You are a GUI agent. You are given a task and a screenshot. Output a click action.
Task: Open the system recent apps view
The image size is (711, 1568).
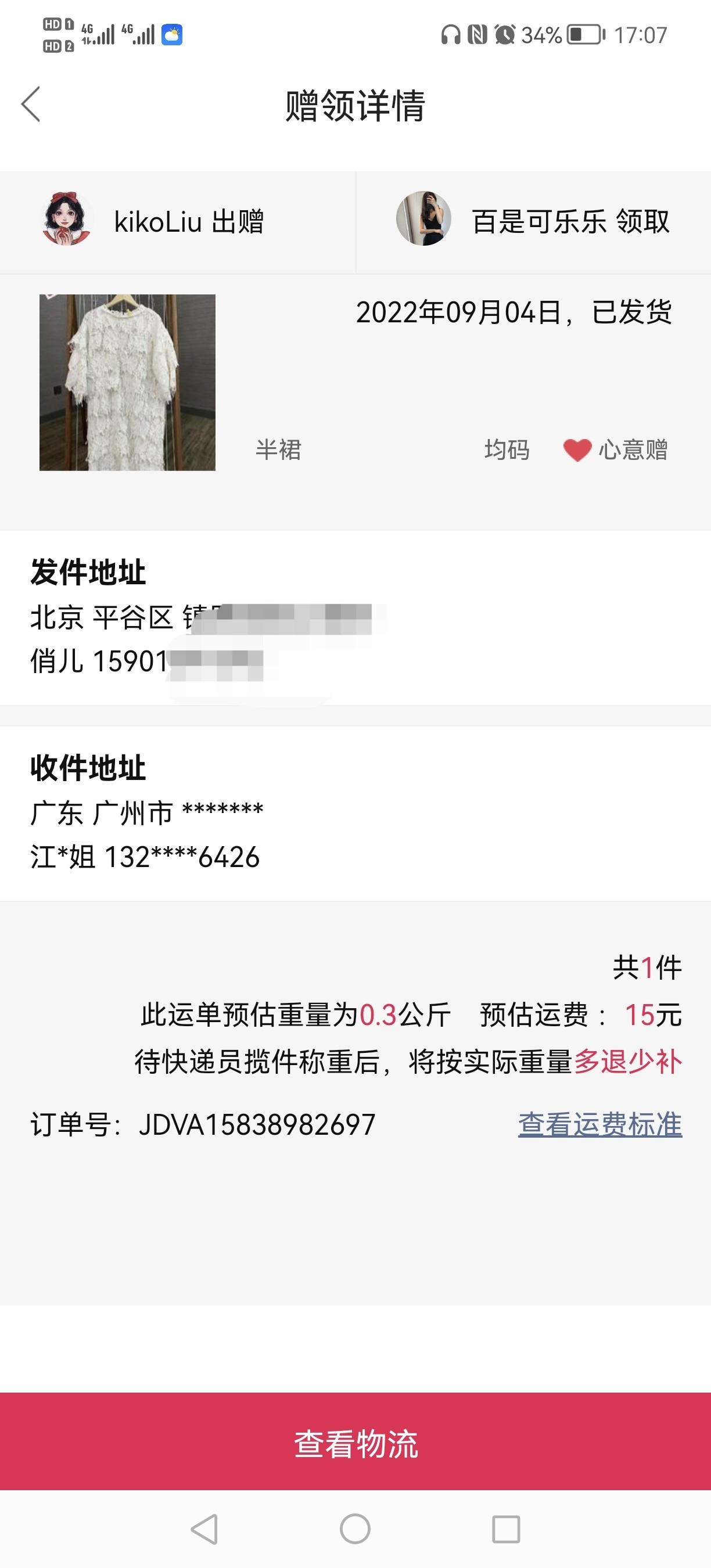[x=506, y=1529]
